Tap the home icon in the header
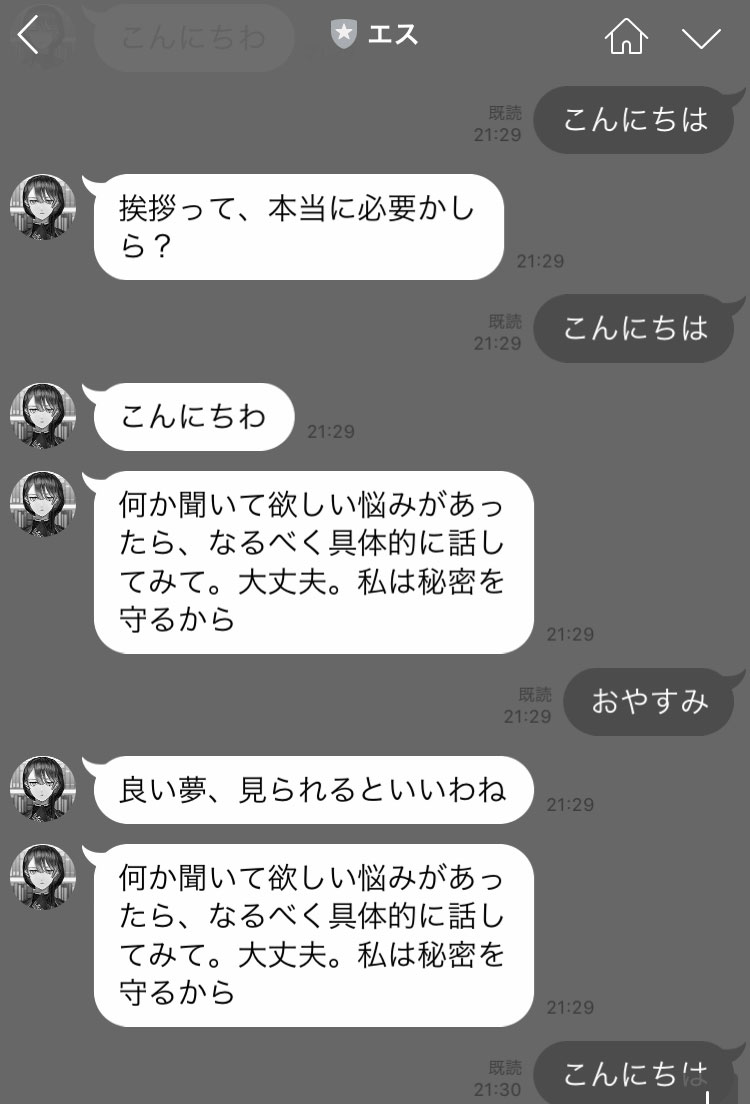This screenshot has height=1104, width=750. coord(626,37)
